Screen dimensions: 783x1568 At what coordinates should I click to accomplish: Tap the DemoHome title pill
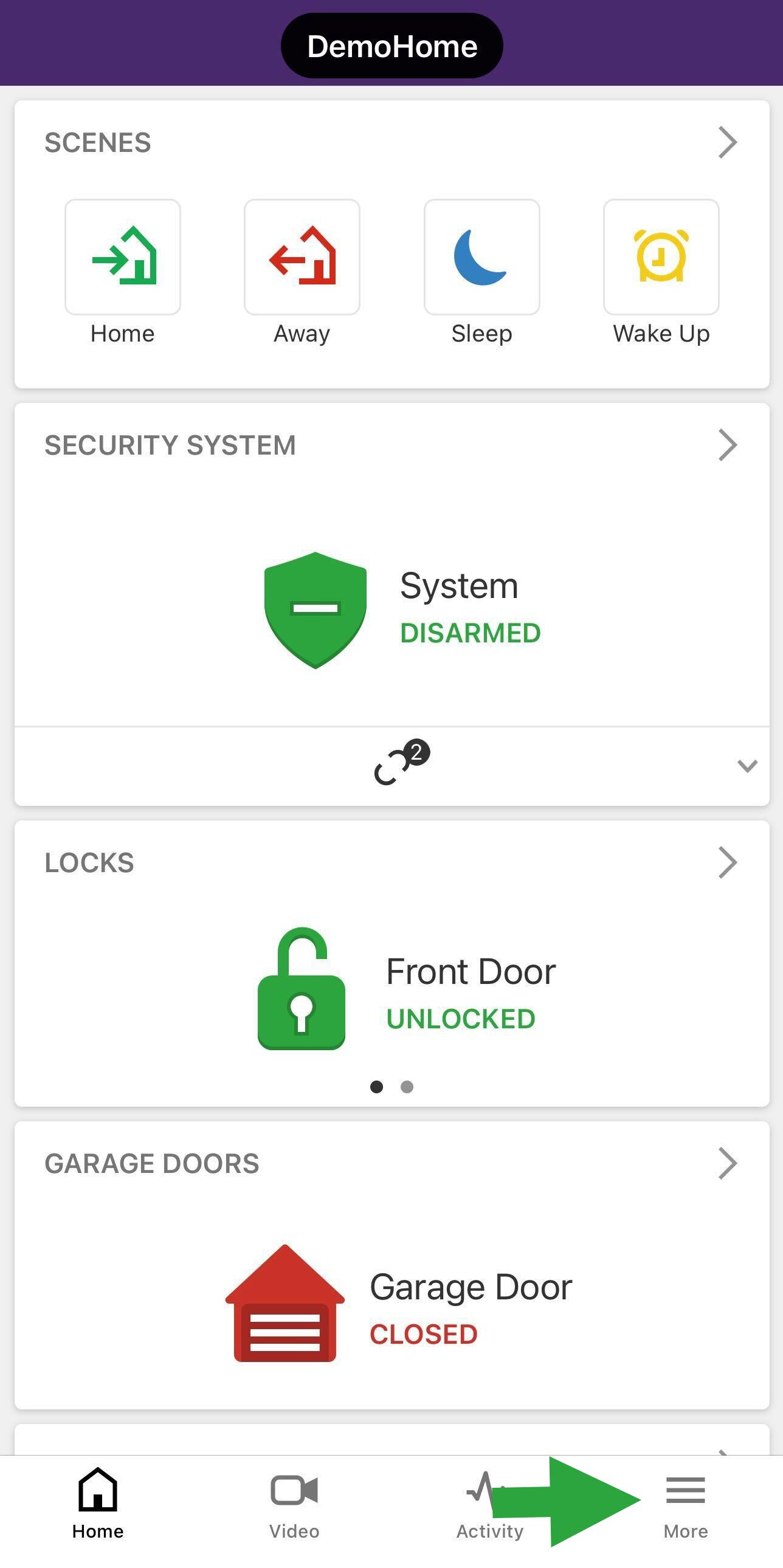coord(392,46)
